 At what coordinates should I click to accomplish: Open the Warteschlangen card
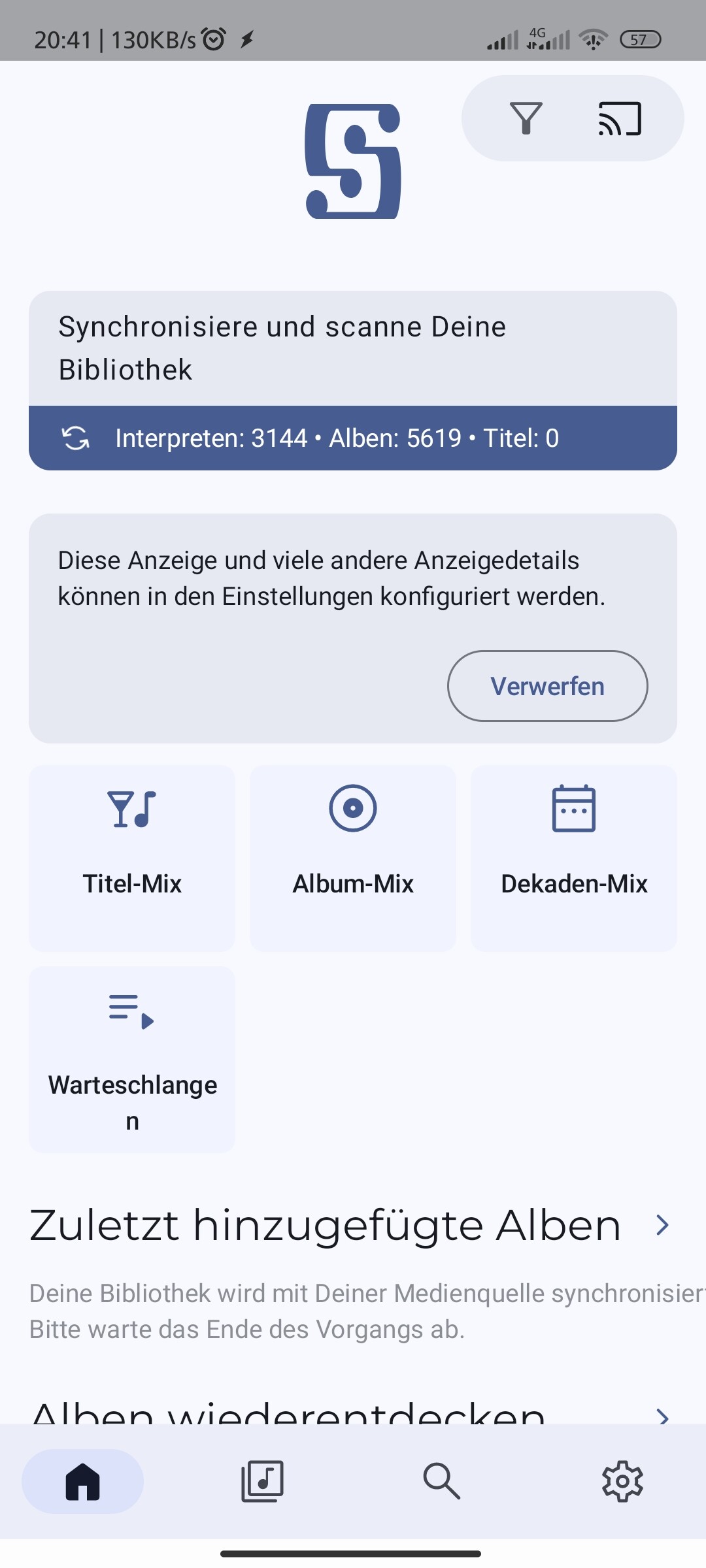pyautogui.click(x=132, y=1060)
